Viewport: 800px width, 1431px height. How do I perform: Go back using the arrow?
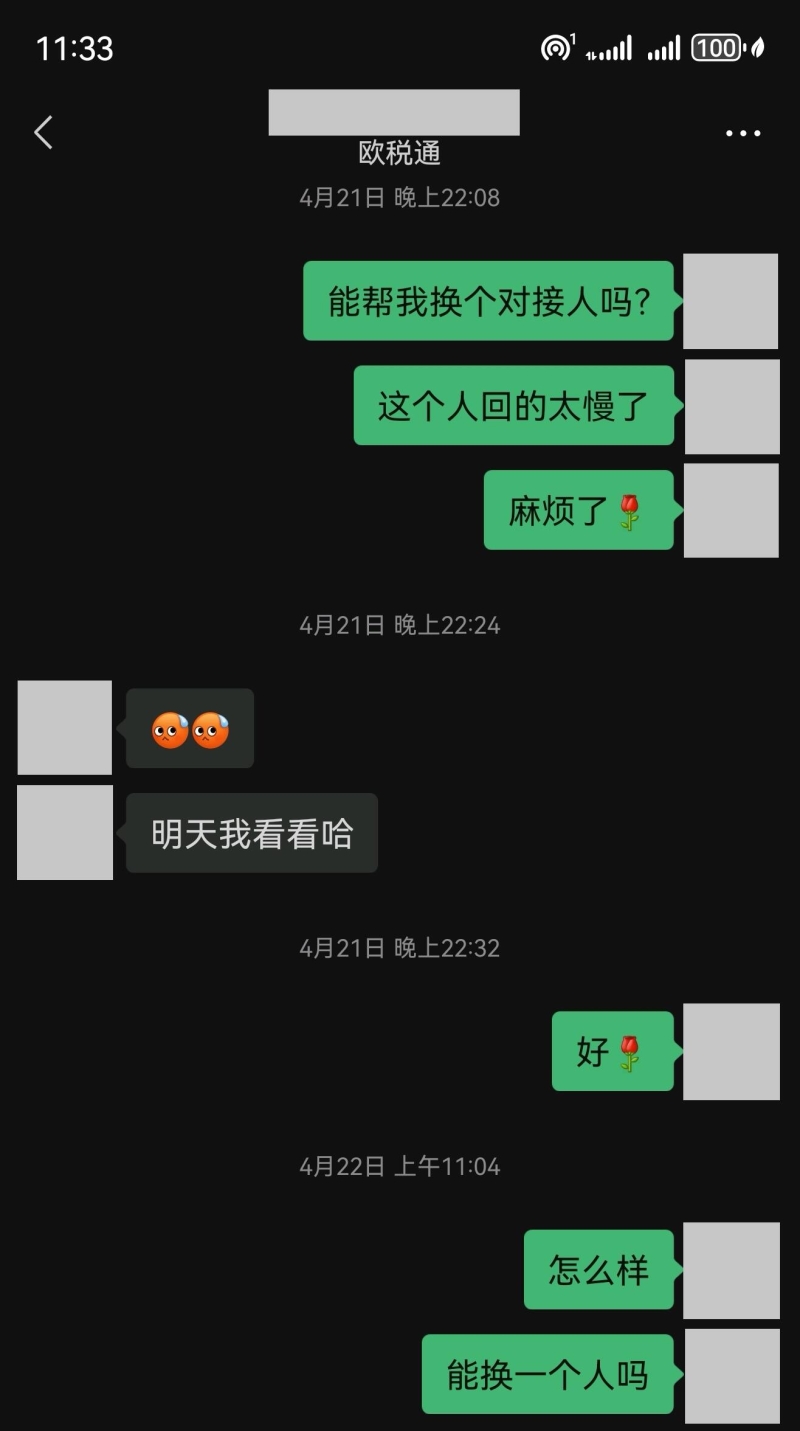[43, 132]
